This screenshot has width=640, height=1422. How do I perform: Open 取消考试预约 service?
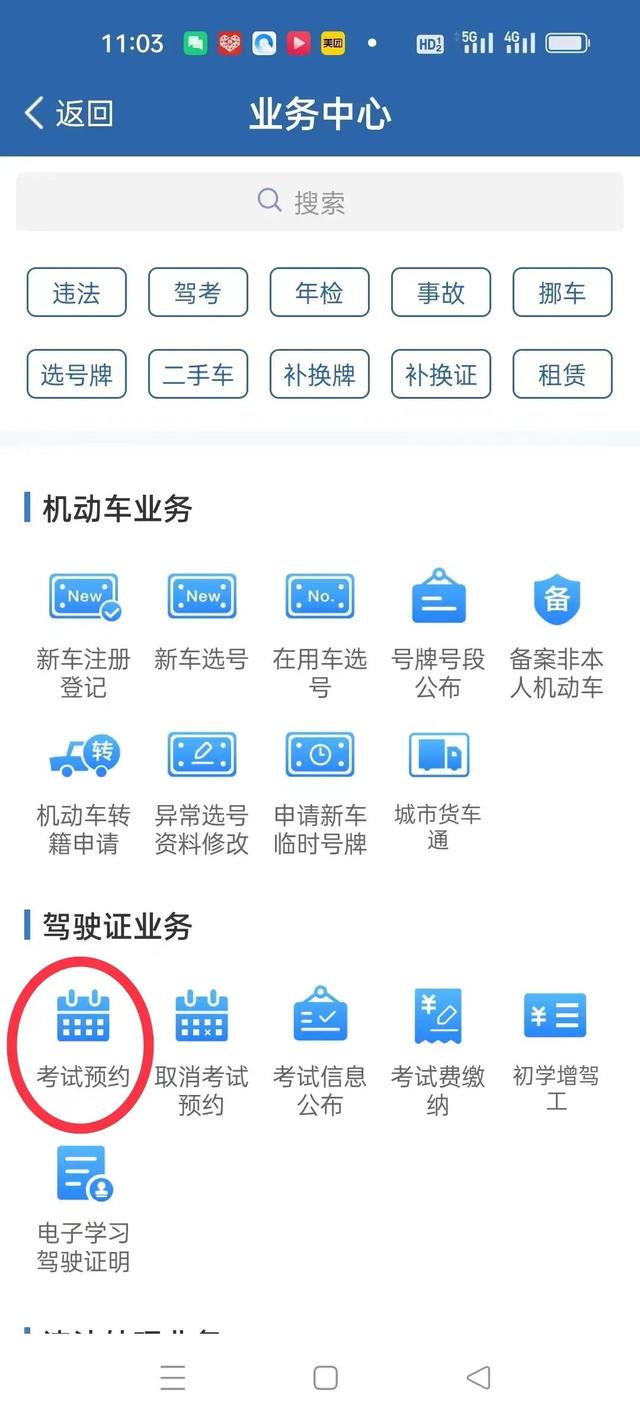pyautogui.click(x=201, y=1052)
